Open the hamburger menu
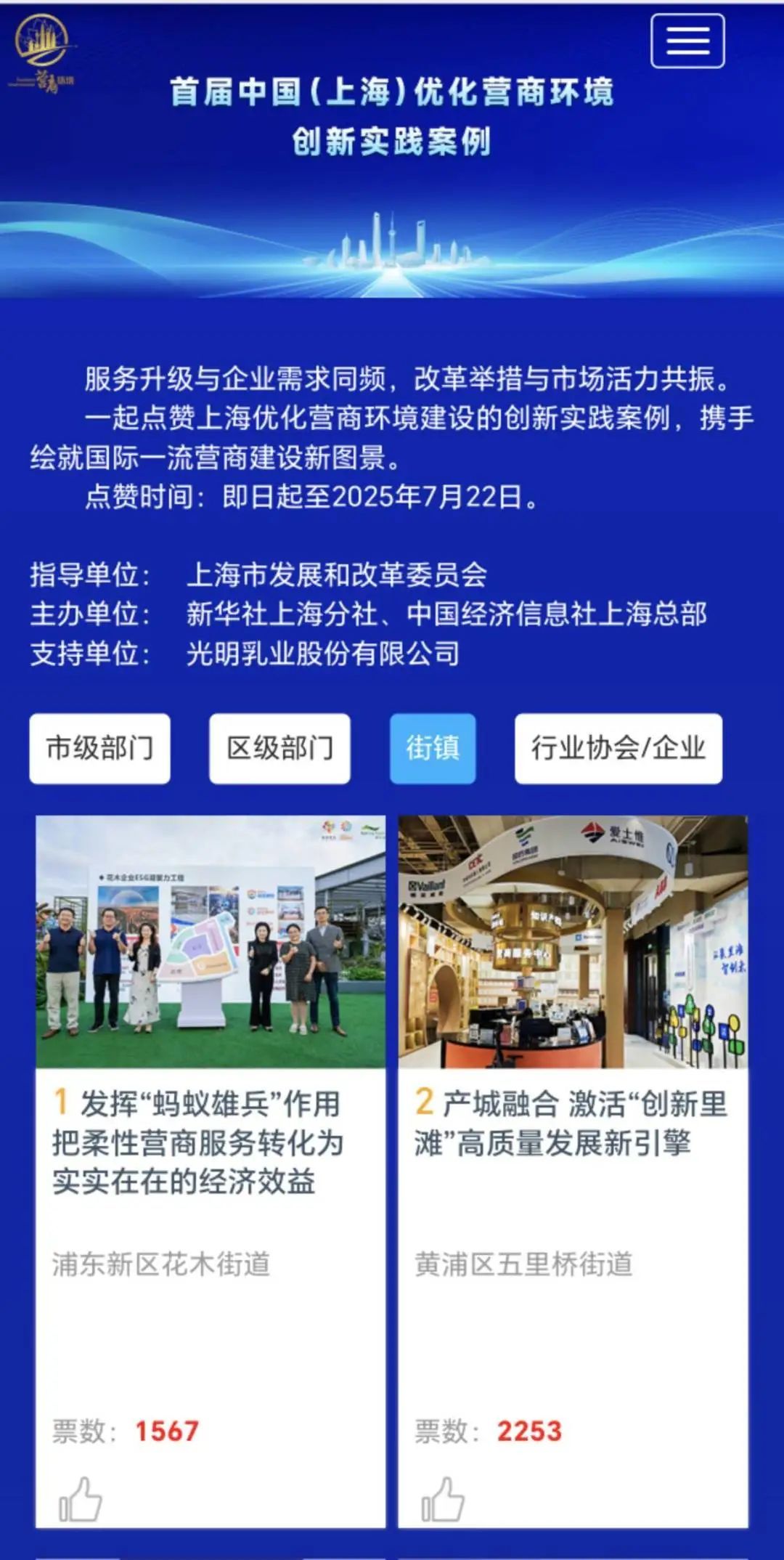Image resolution: width=784 pixels, height=1560 pixels. pyautogui.click(x=687, y=41)
